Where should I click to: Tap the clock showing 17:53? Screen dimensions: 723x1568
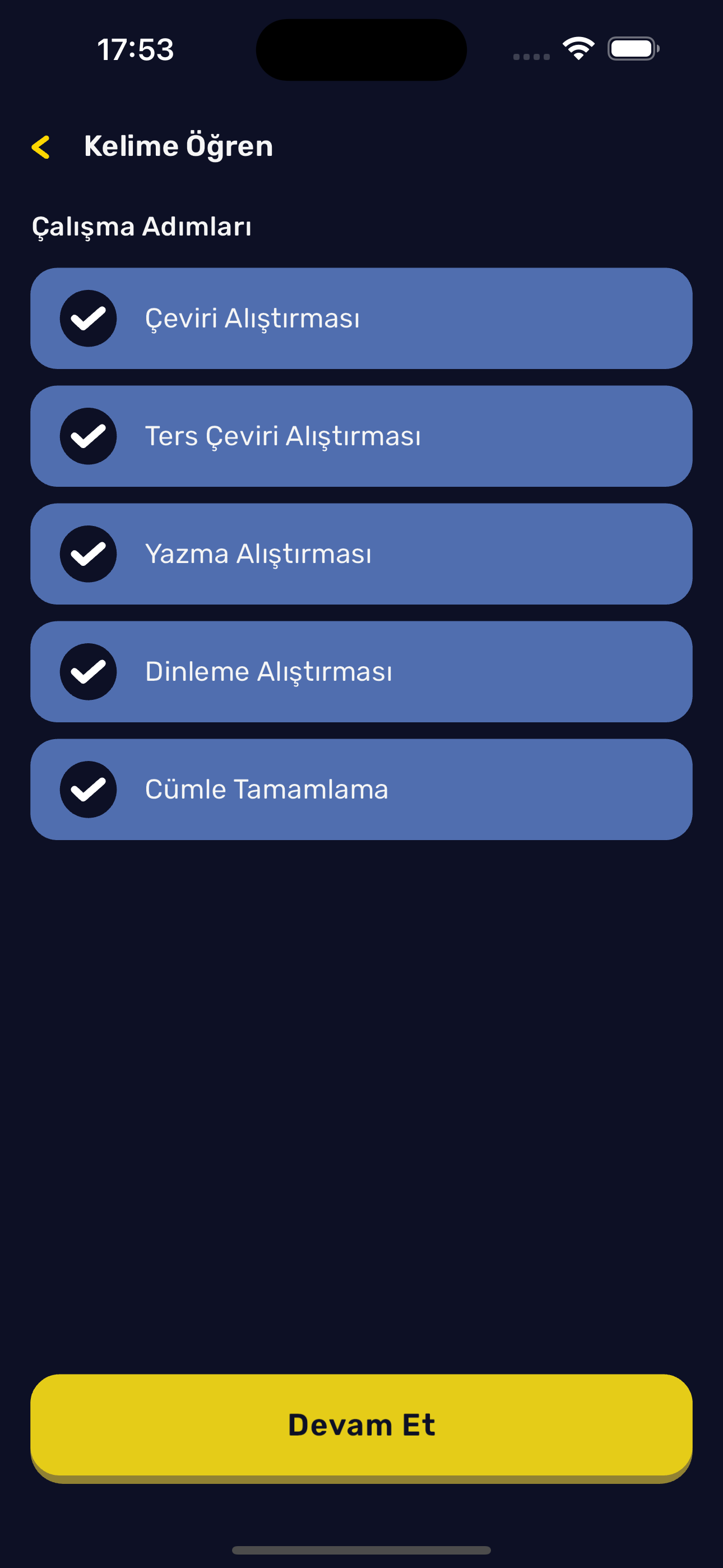click(x=135, y=50)
